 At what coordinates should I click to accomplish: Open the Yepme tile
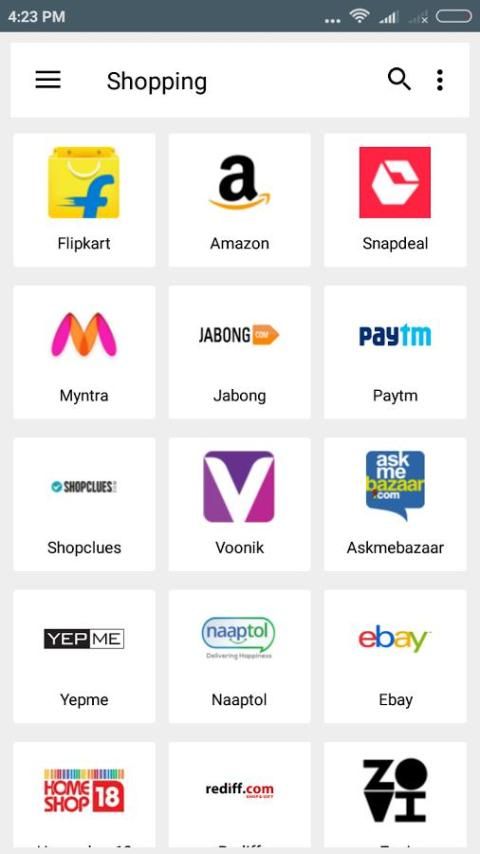point(84,656)
